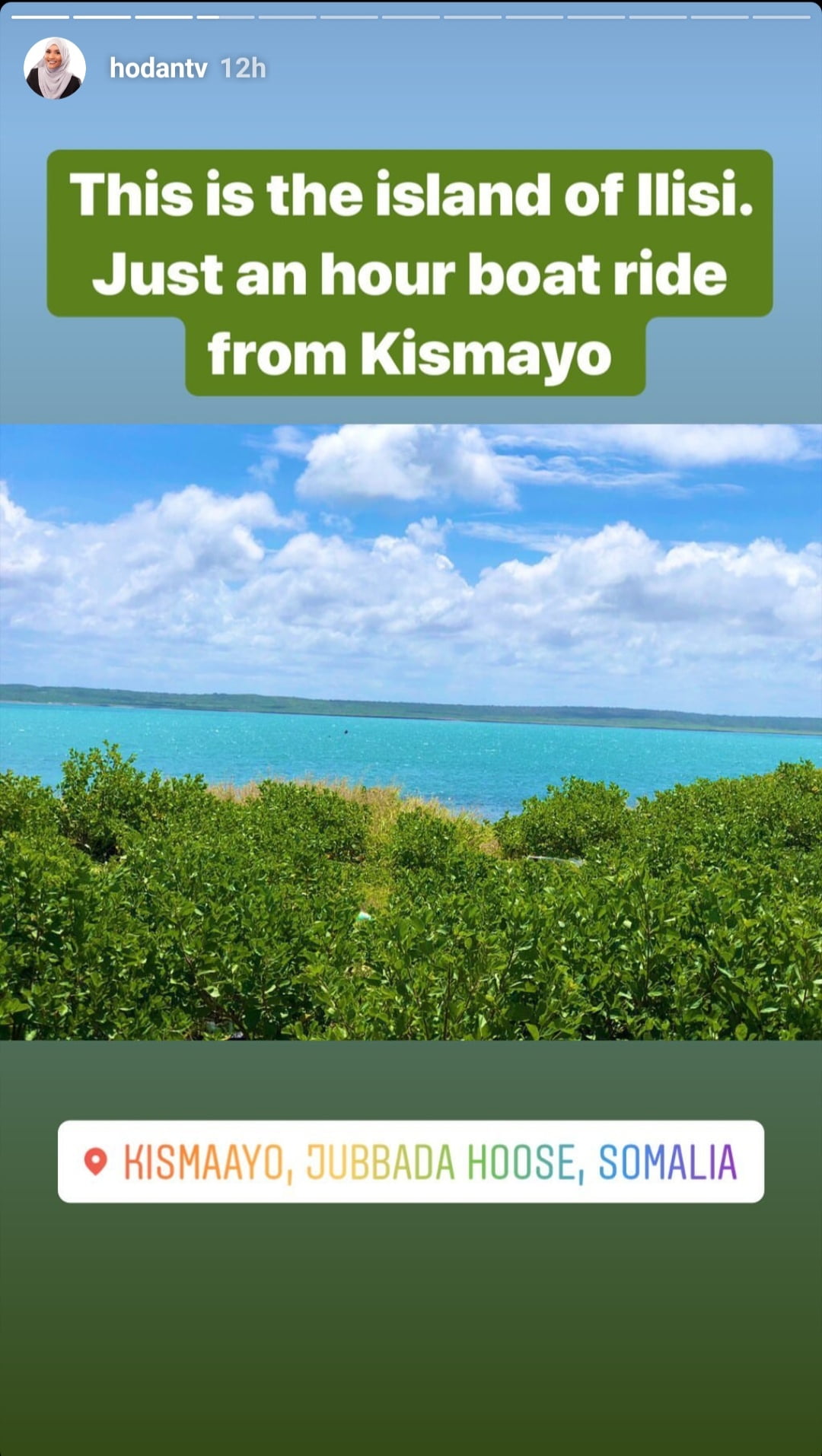822x1456 pixels.
Task: Open hodantv's profile picture
Action: [54, 68]
